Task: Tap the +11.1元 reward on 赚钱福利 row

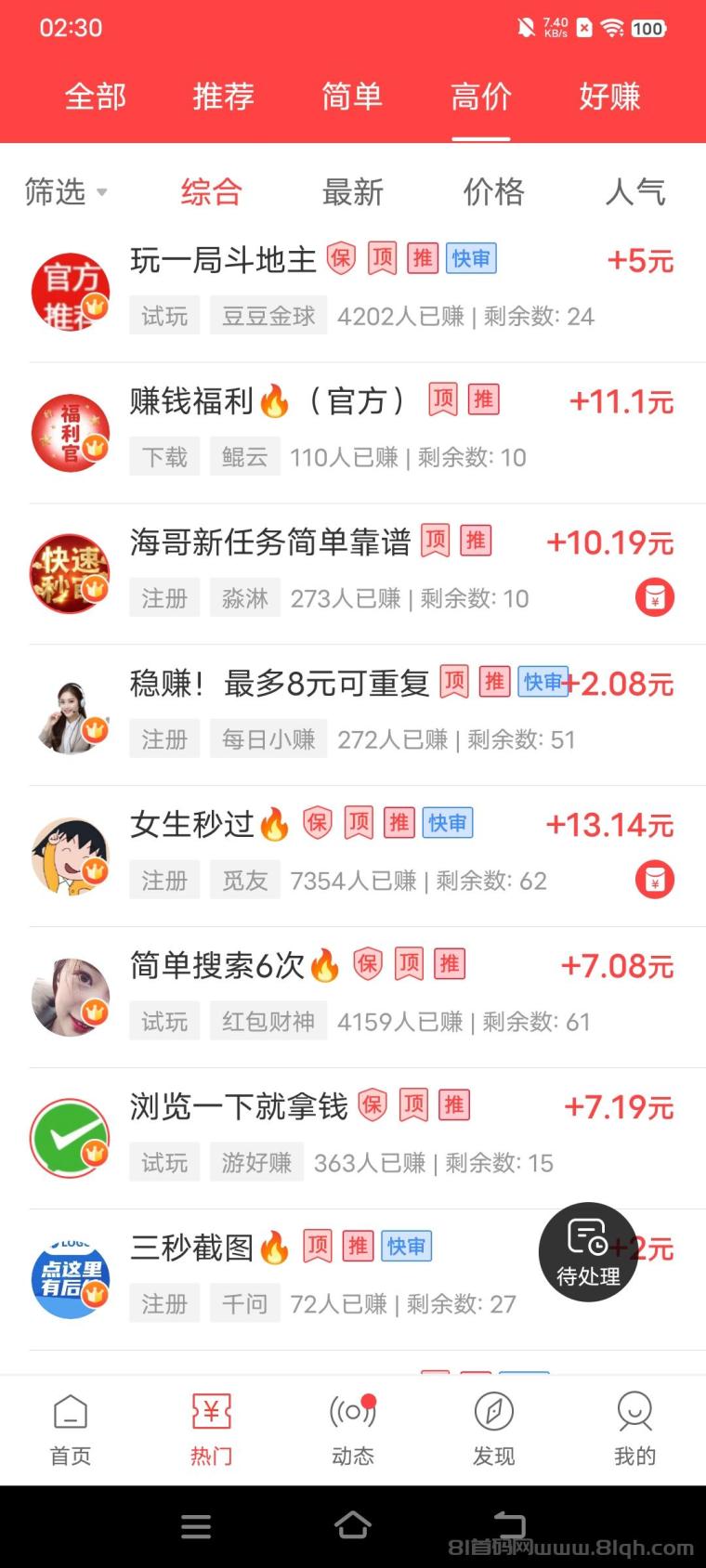Action: click(621, 401)
